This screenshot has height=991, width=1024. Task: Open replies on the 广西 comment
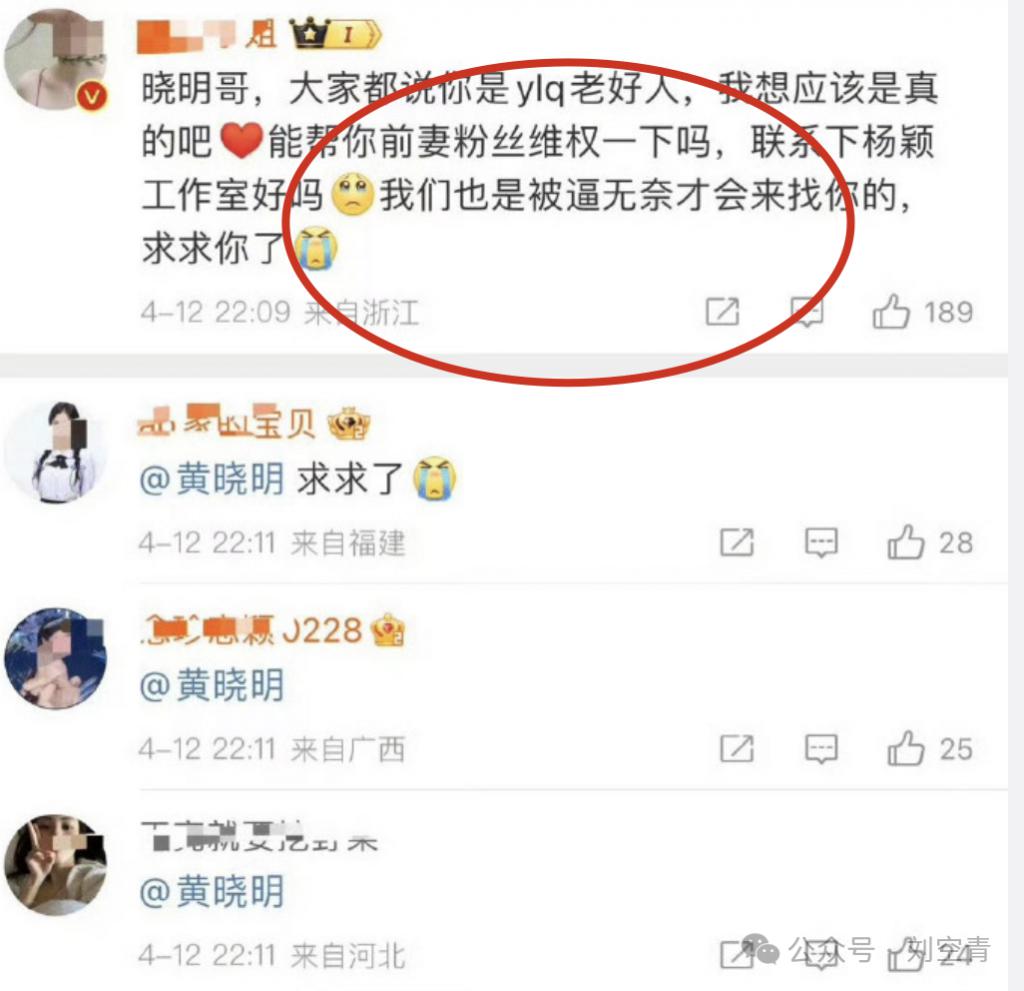[821, 748]
